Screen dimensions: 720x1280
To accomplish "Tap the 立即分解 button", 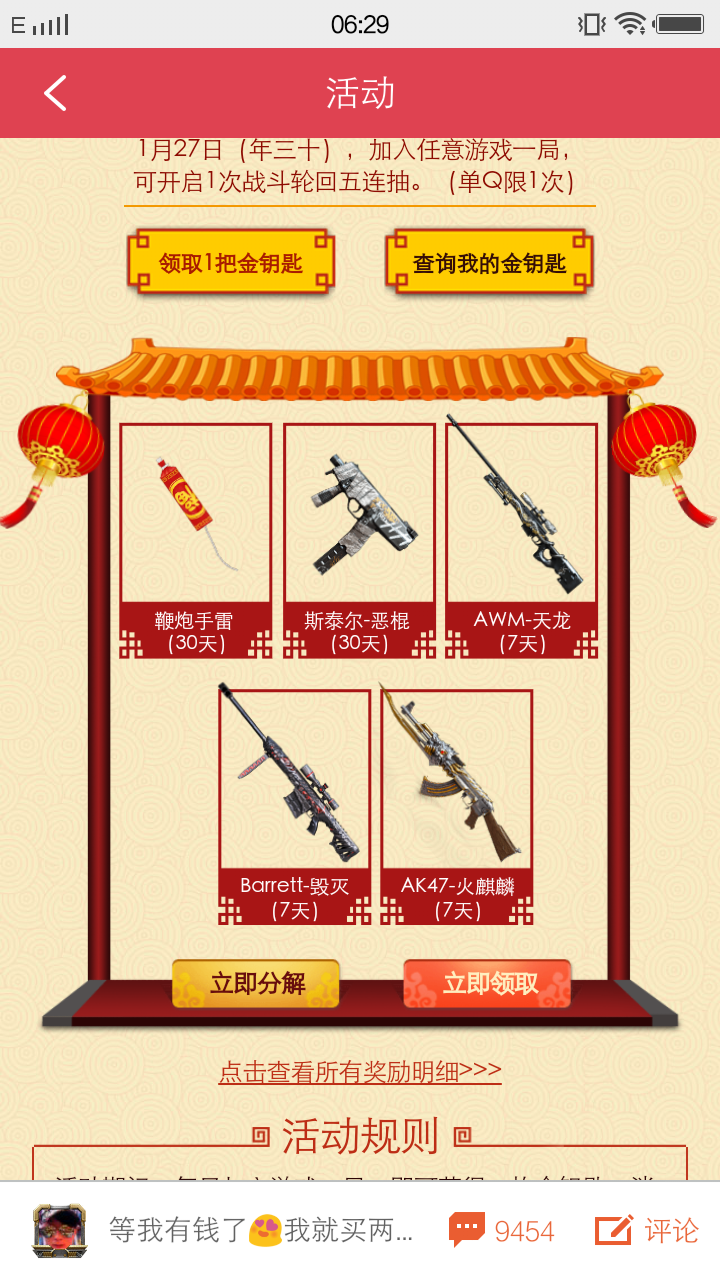I will coord(256,984).
